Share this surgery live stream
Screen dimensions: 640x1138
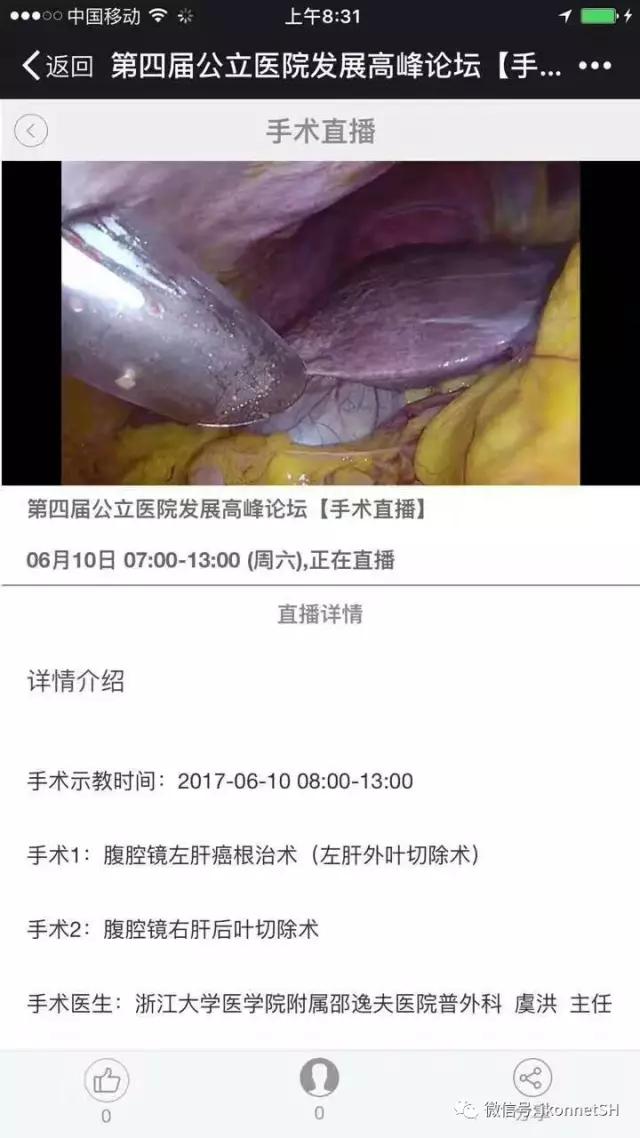click(532, 1078)
